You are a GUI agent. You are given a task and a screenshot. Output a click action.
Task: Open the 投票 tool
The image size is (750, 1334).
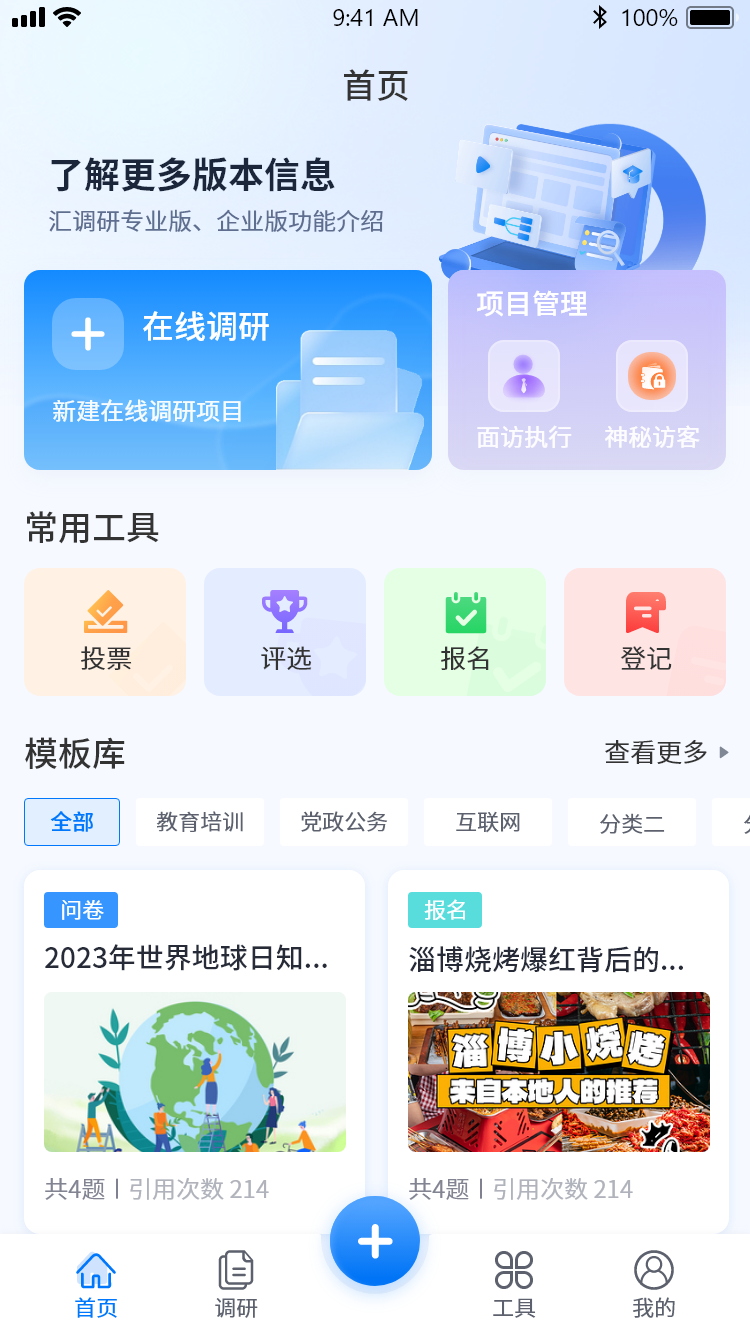tap(105, 632)
